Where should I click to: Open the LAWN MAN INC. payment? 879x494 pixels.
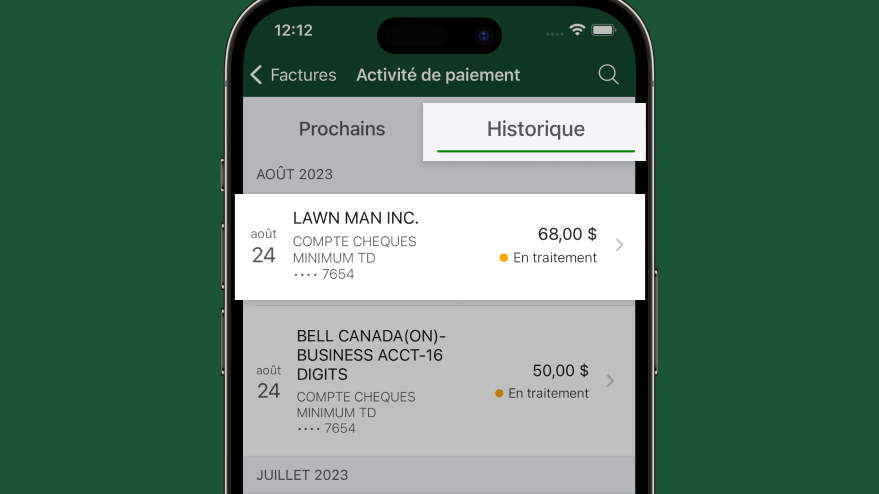pos(438,245)
